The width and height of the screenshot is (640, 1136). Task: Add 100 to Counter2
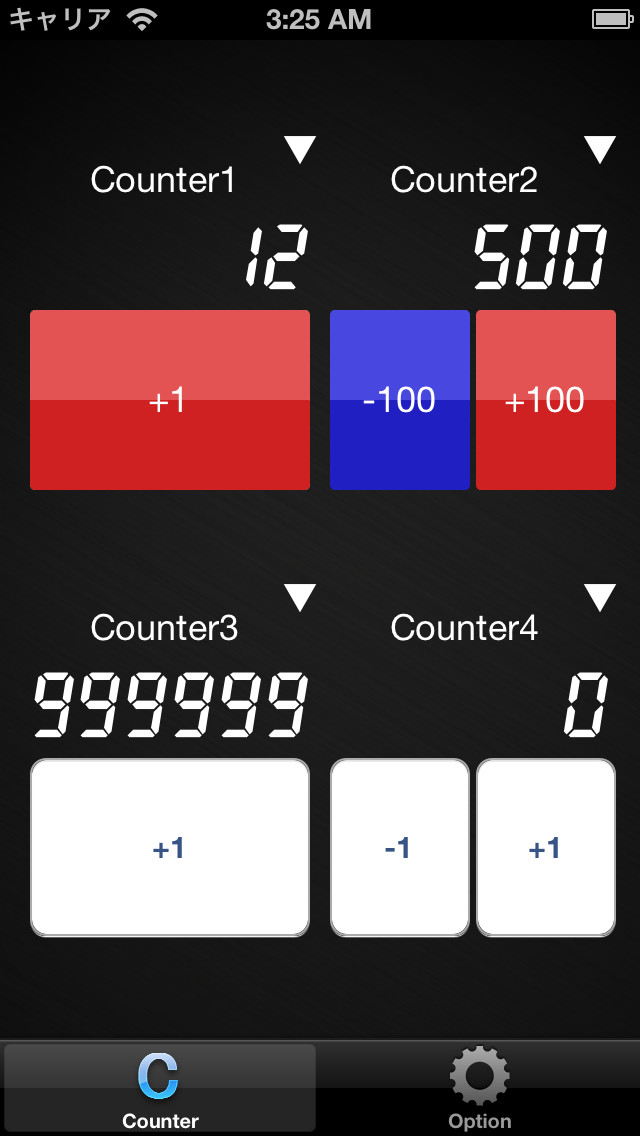tap(546, 400)
